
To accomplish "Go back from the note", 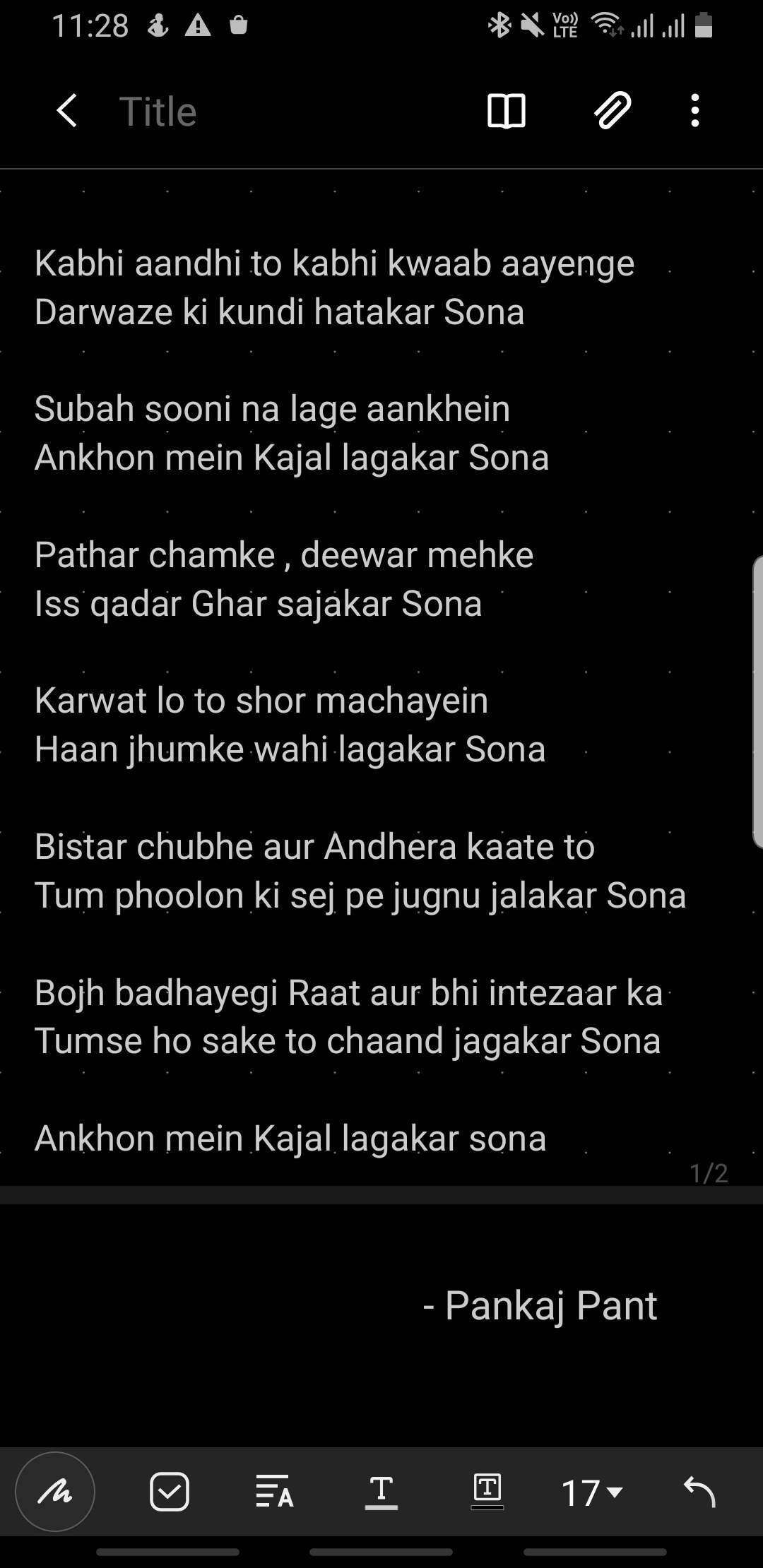I will 66,112.
